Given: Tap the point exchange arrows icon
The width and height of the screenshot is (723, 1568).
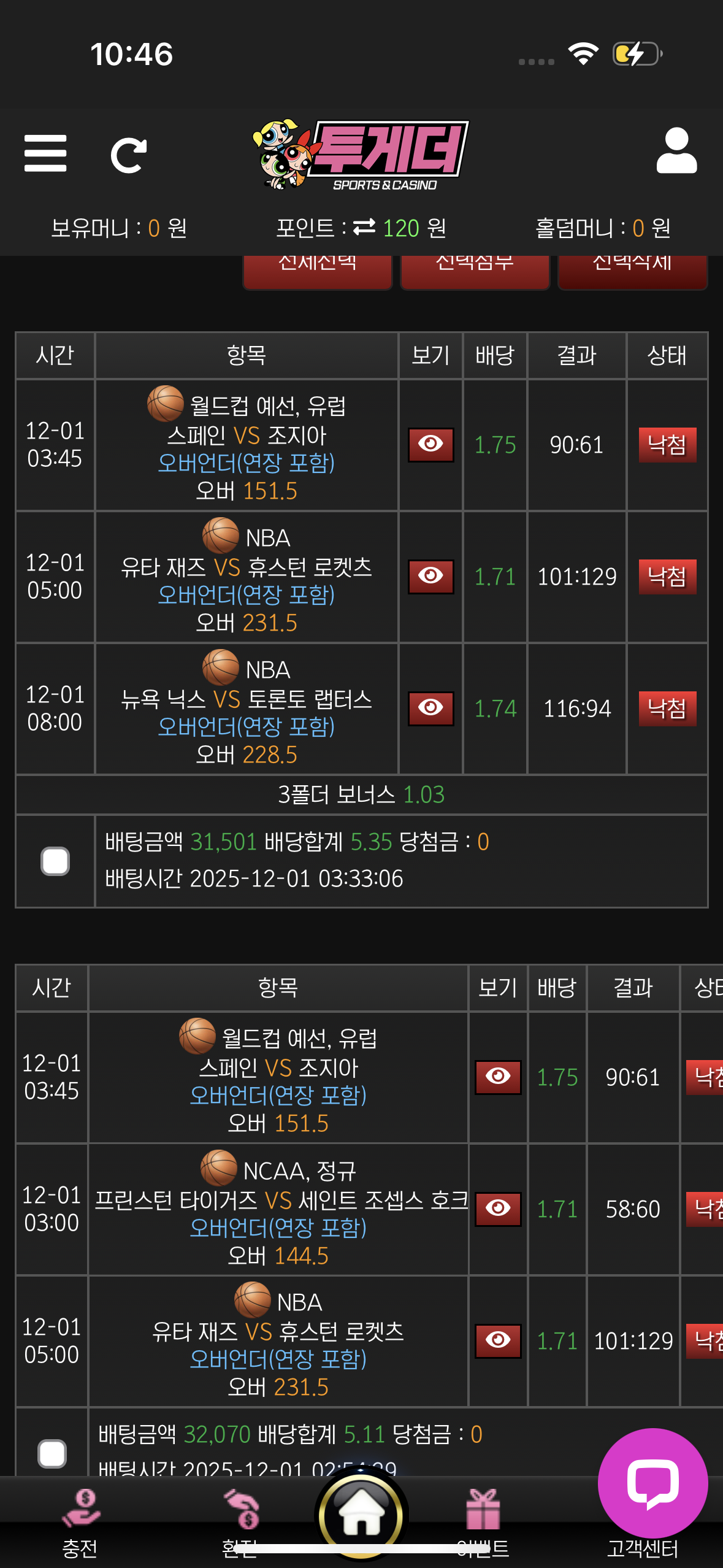Looking at the screenshot, I should tap(364, 228).
